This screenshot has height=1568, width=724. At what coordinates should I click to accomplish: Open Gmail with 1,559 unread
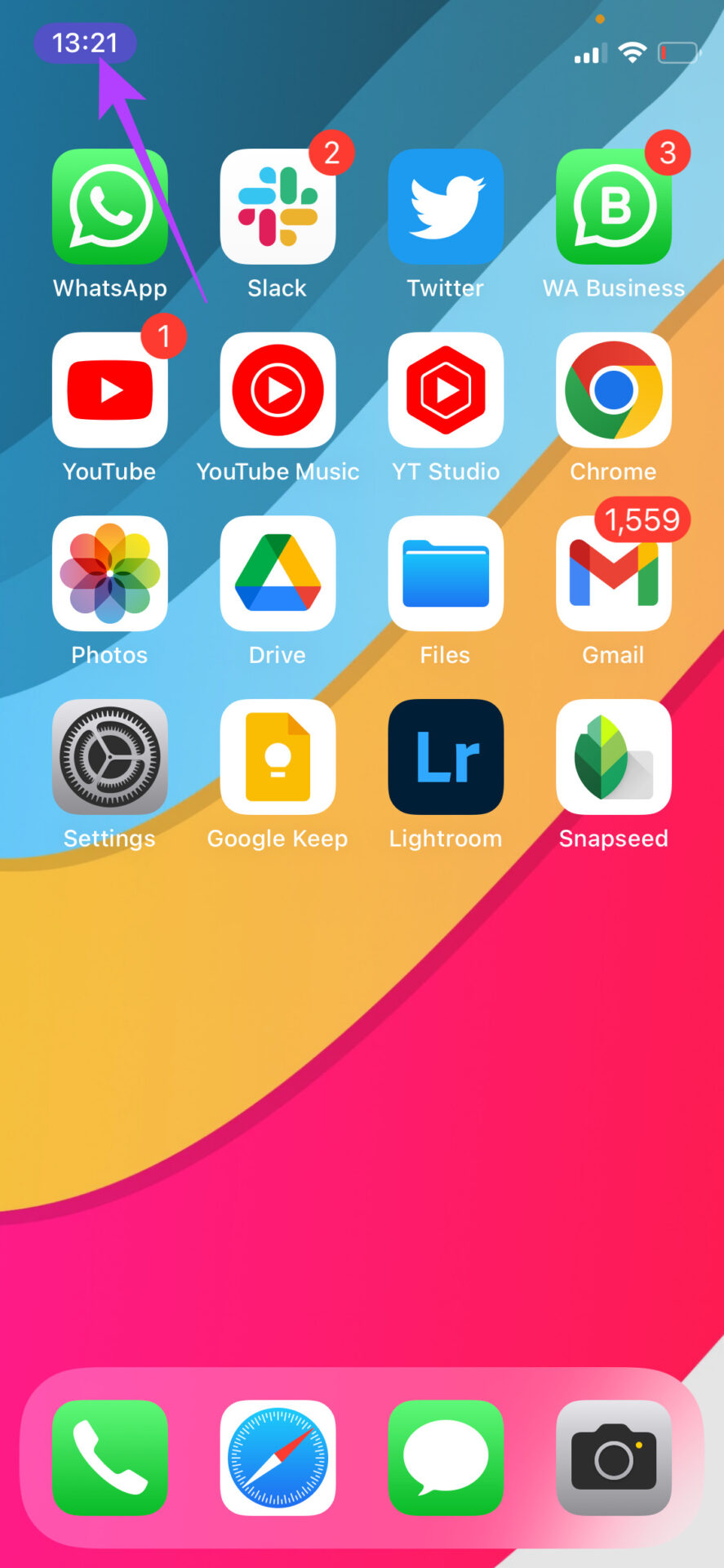[x=614, y=573]
